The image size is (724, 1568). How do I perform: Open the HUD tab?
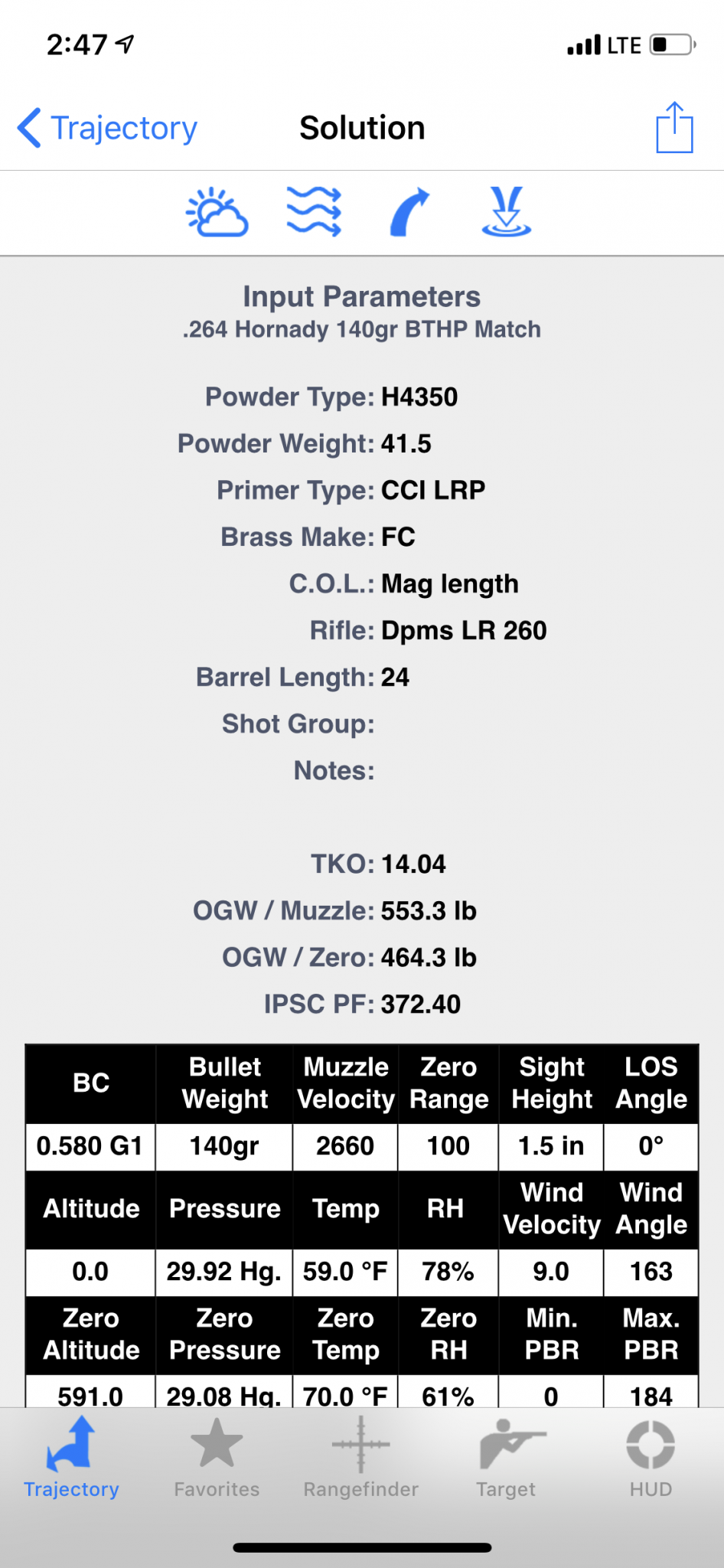click(651, 1458)
